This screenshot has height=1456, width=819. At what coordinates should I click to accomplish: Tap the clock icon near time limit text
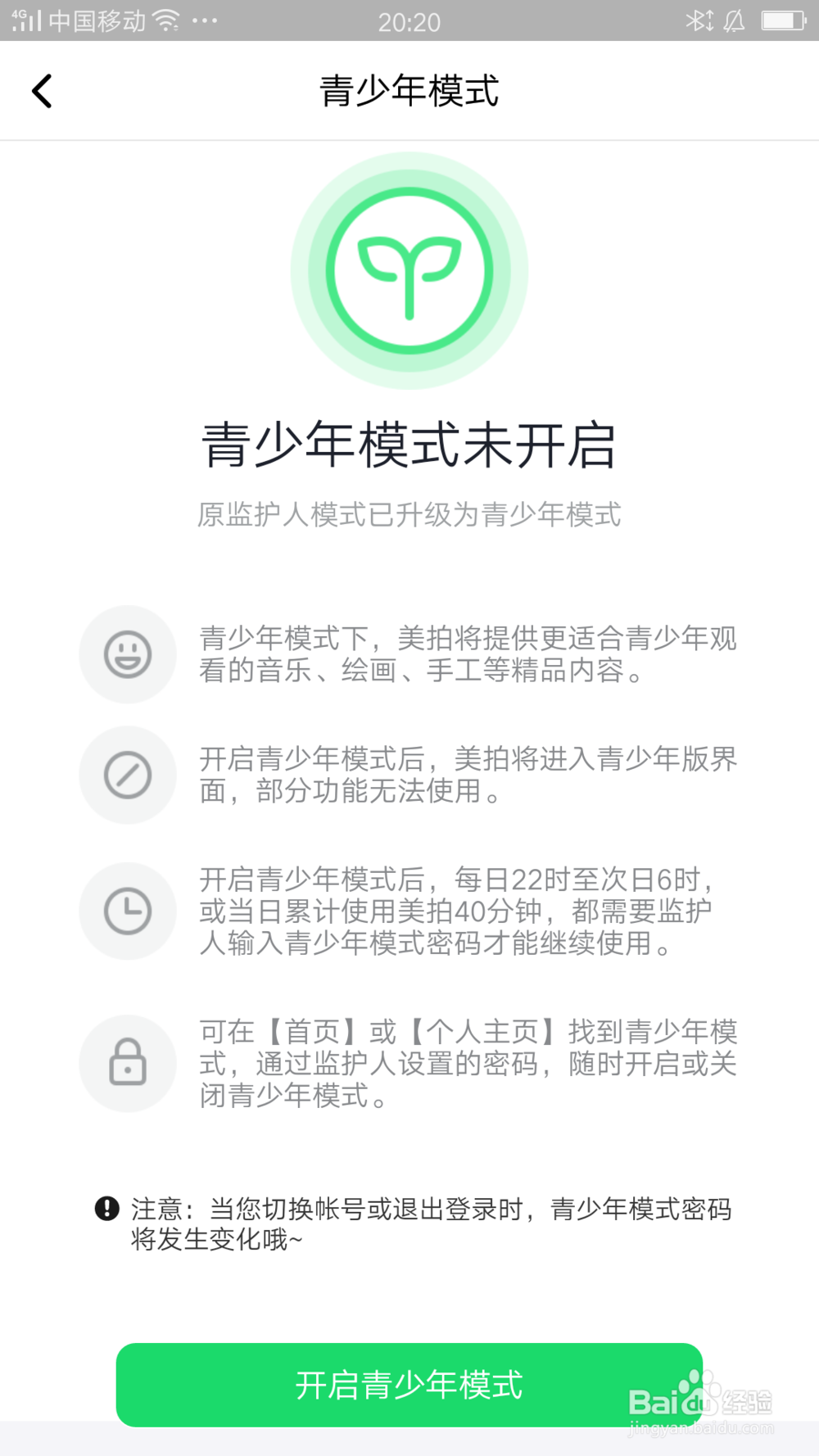(x=128, y=911)
